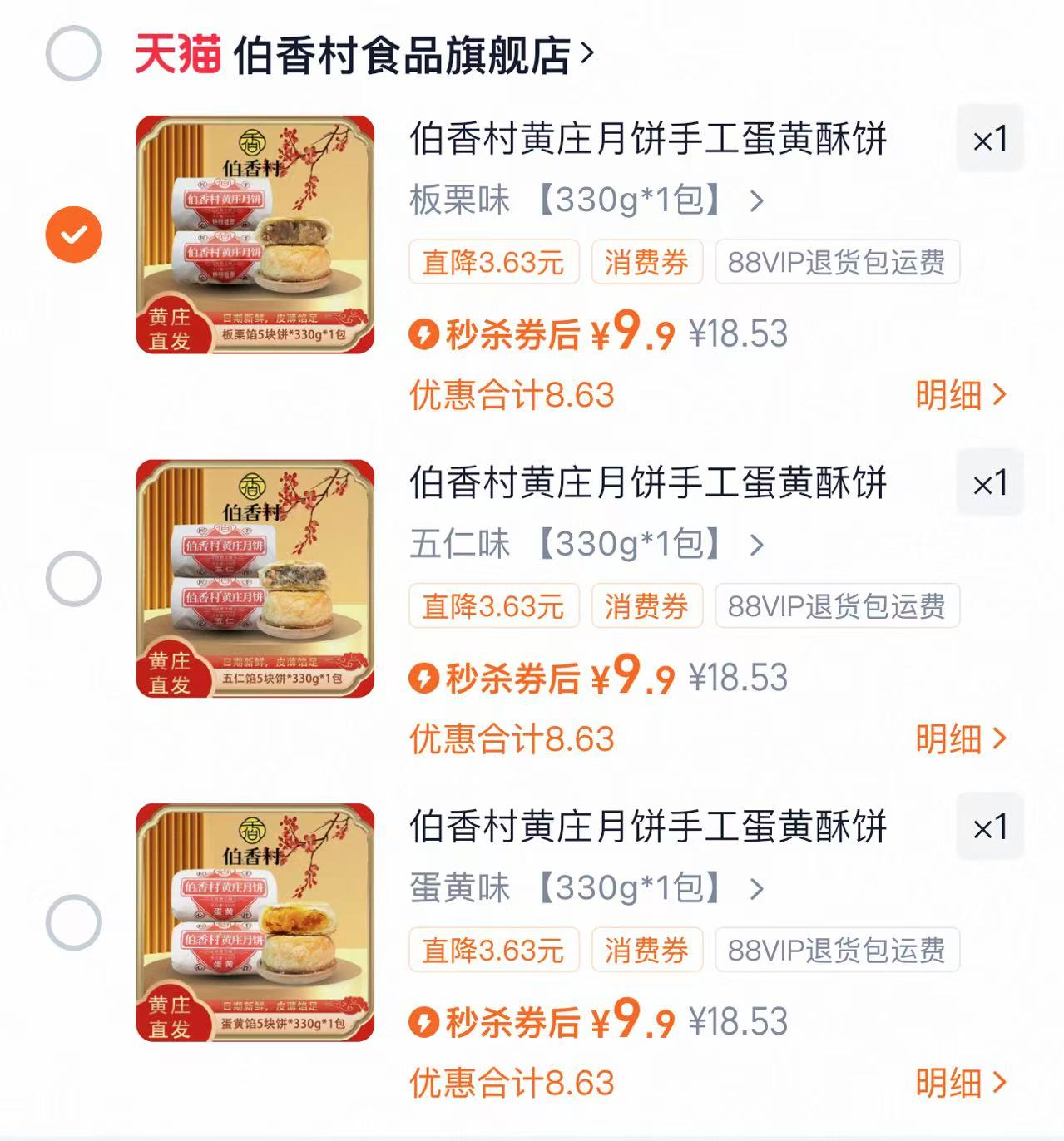Open the 五仁味 specification chooser
1064x1141 pixels.
tap(756, 543)
